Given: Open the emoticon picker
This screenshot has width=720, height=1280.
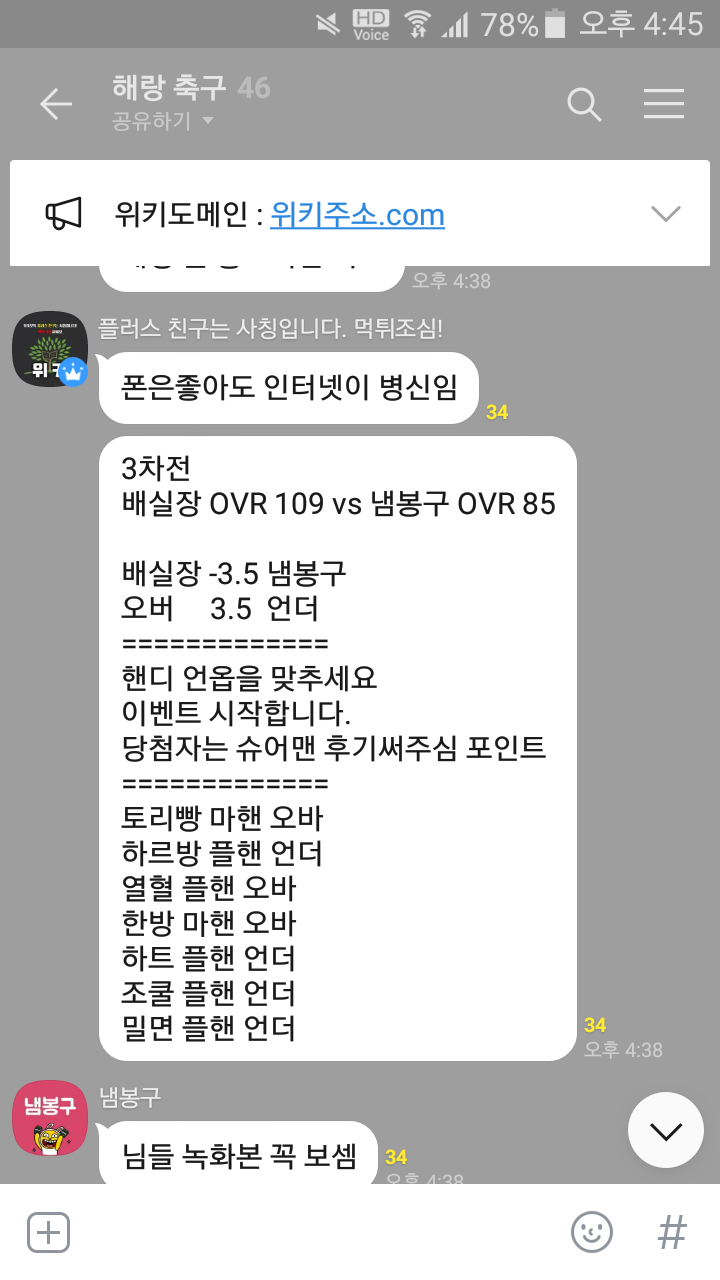Looking at the screenshot, I should 591,1232.
